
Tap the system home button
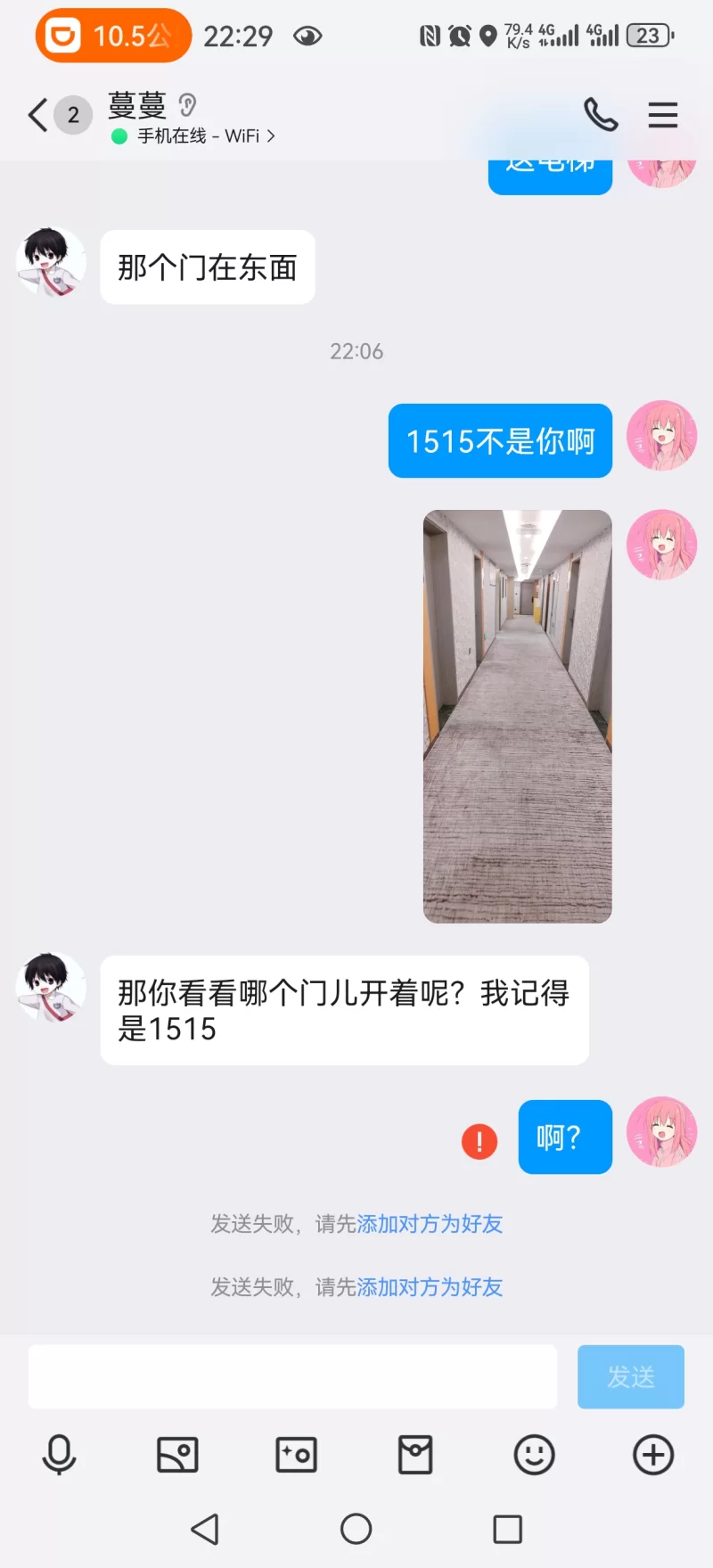pyautogui.click(x=356, y=1529)
